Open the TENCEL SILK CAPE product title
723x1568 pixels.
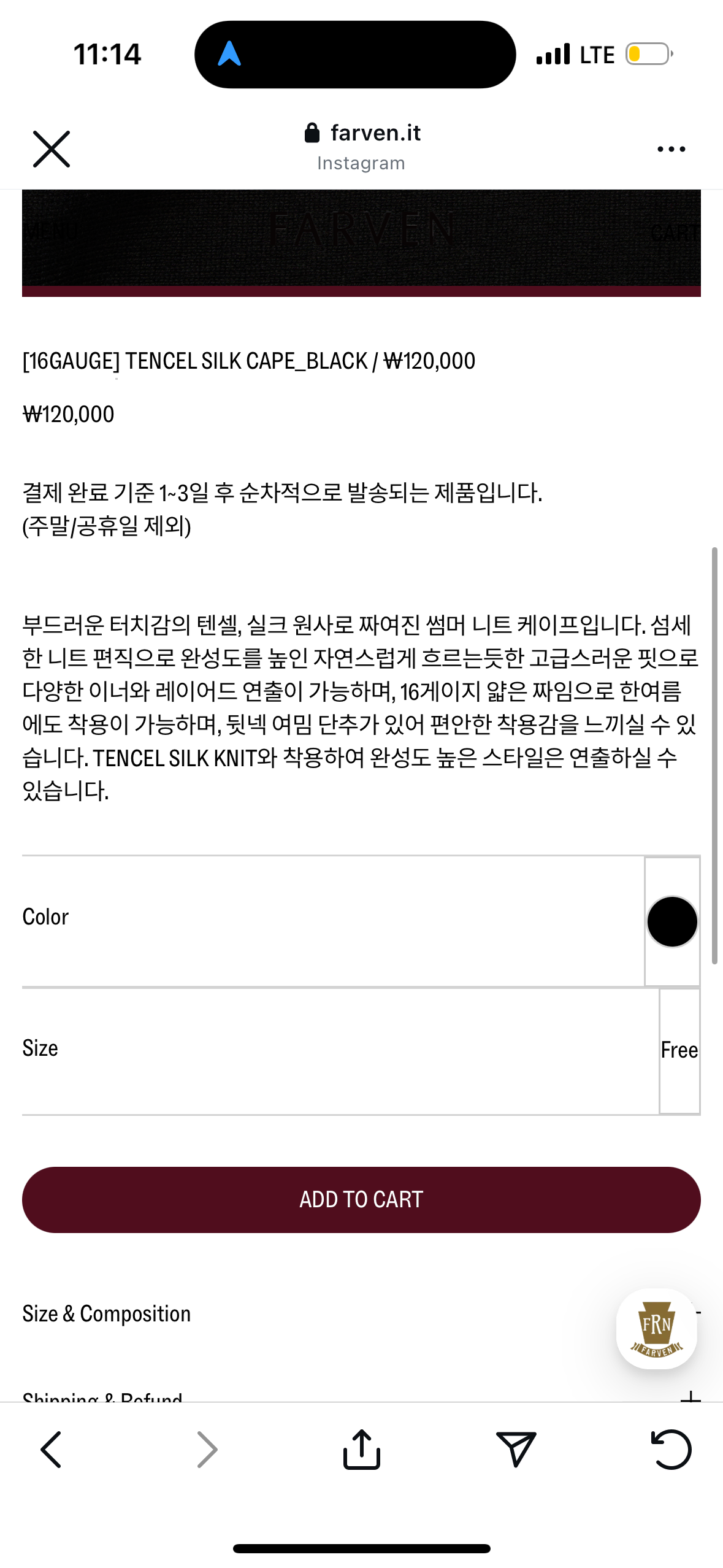248,361
